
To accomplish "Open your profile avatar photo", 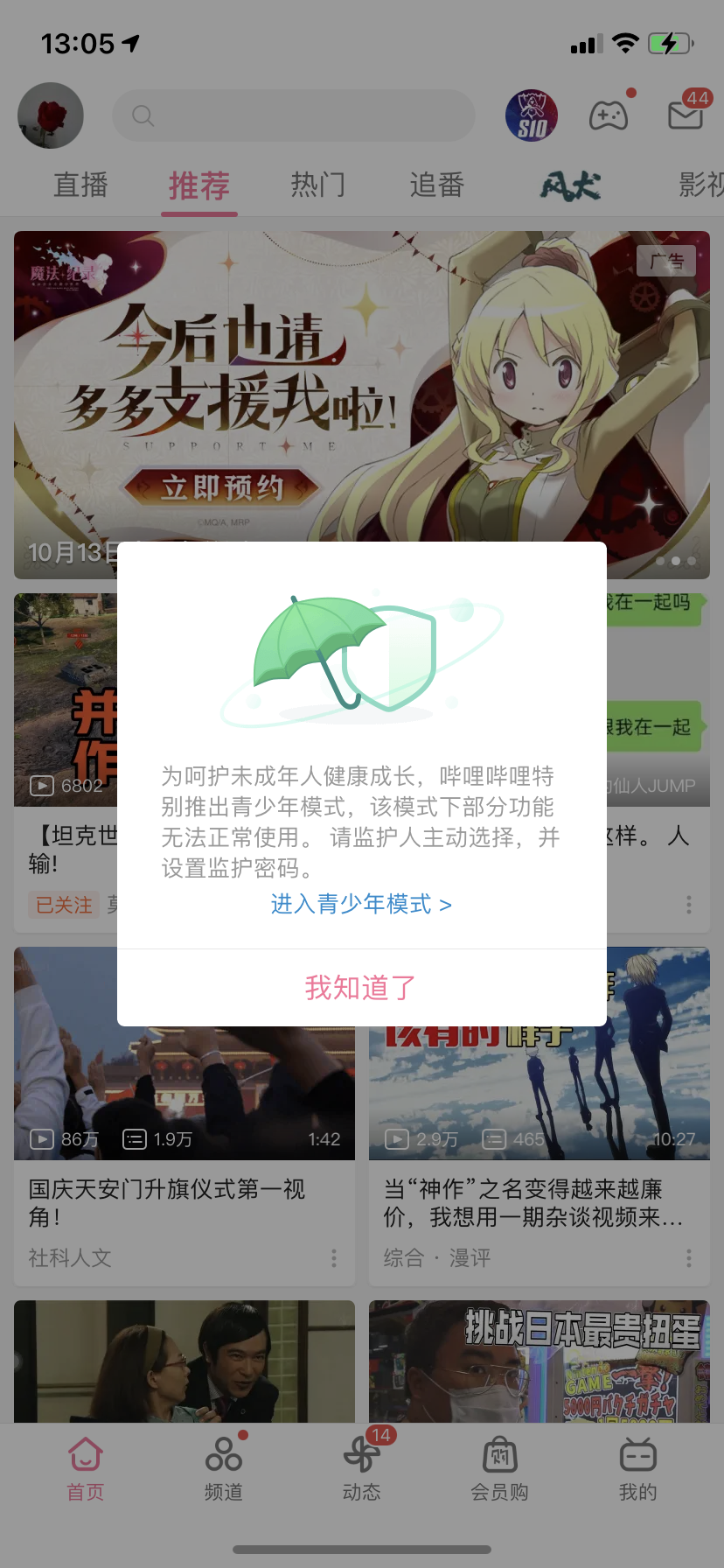I will click(50, 115).
